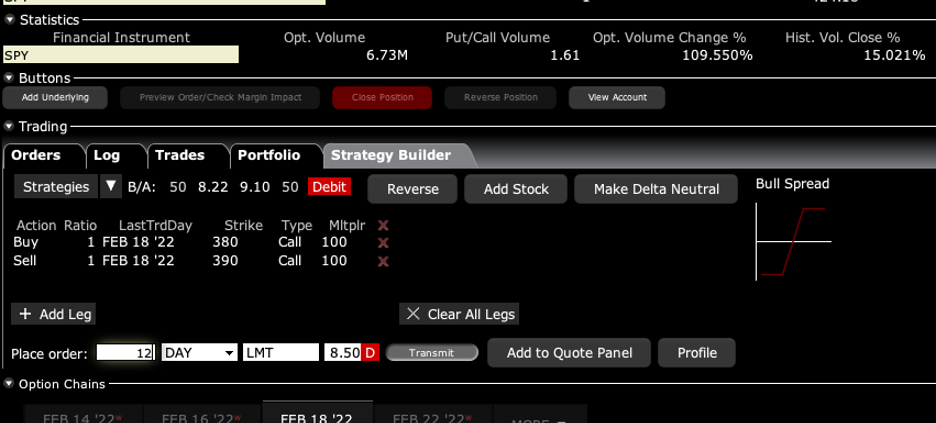Open the Profile button
Screen dimensions: 936x423
pyautogui.click(x=697, y=353)
